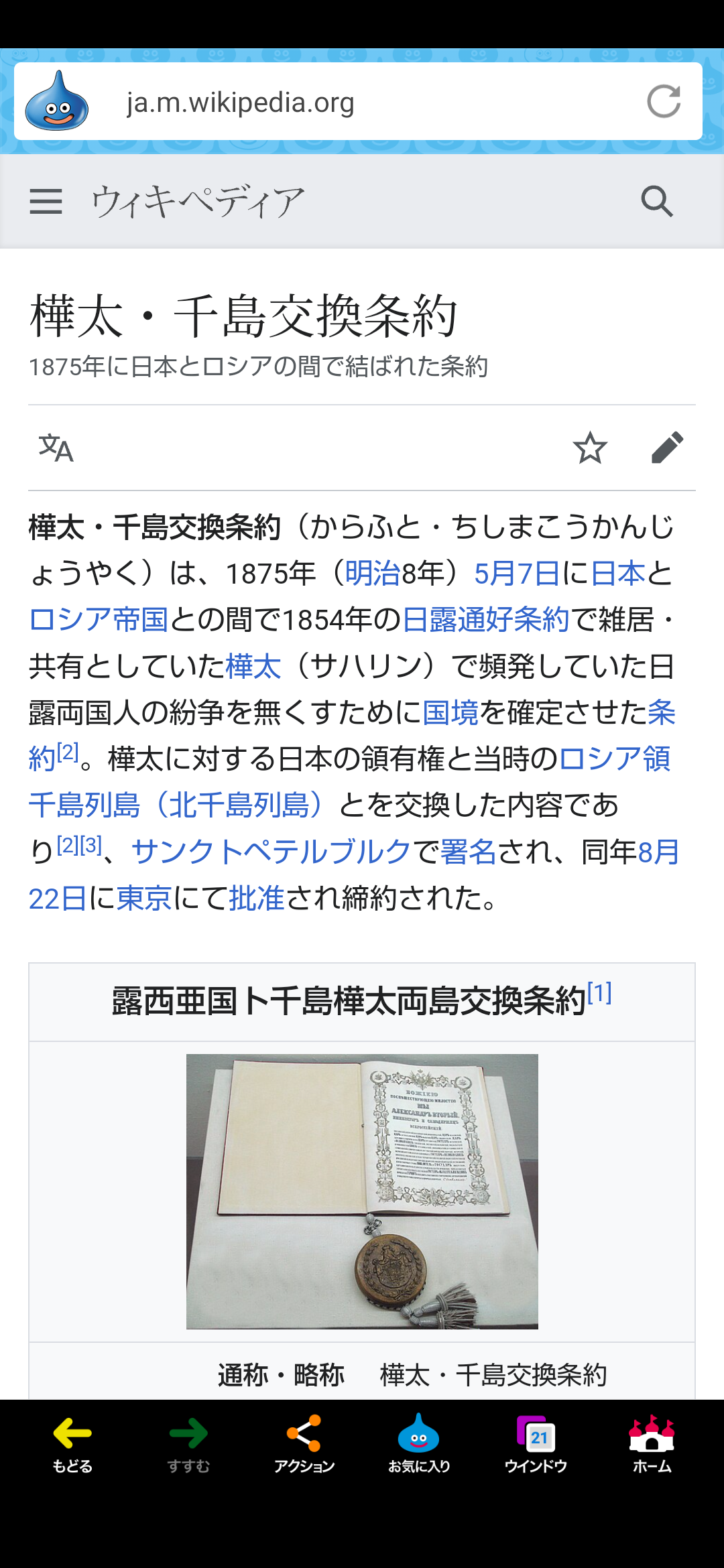Open the language selection icon
This screenshot has height=1568, width=724.
click(56, 448)
